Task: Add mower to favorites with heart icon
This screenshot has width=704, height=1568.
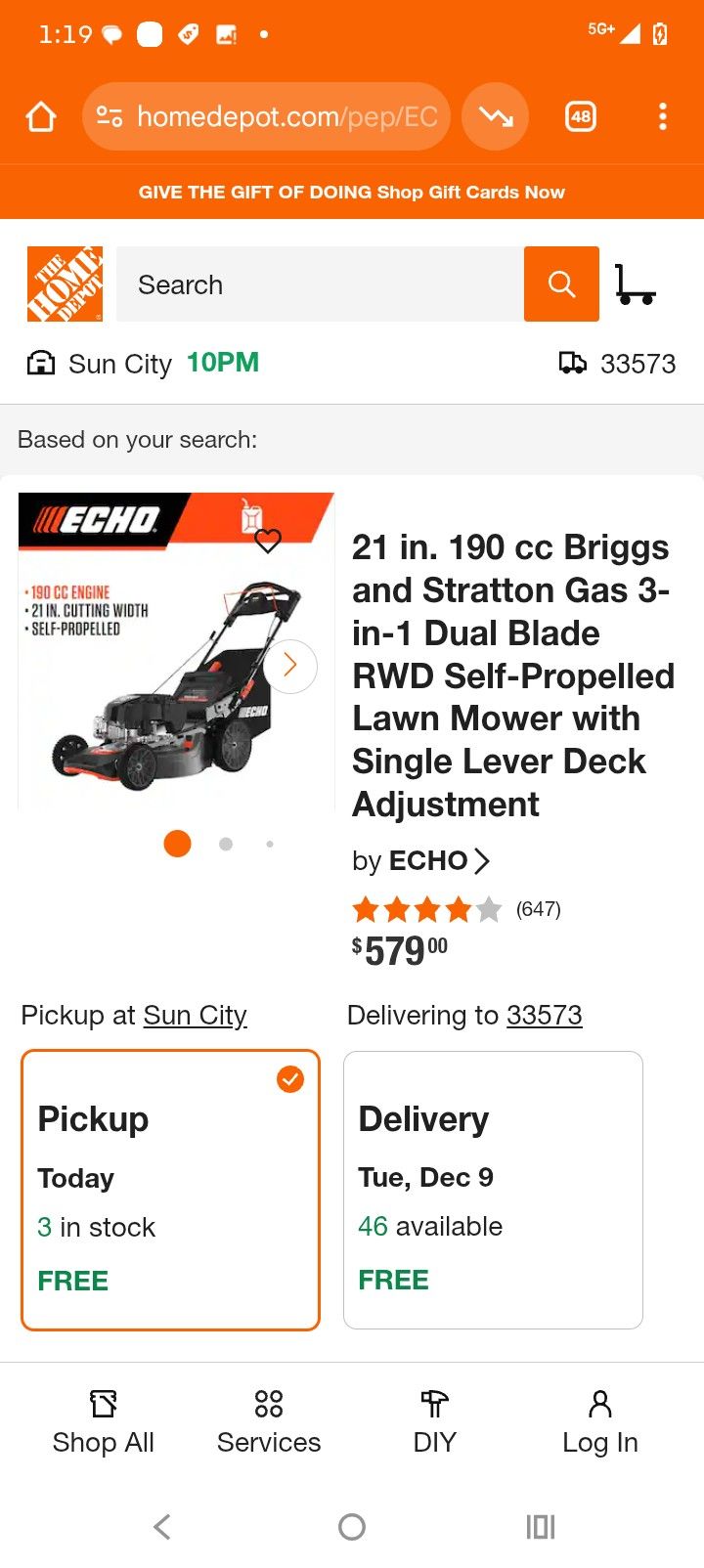Action: [268, 541]
